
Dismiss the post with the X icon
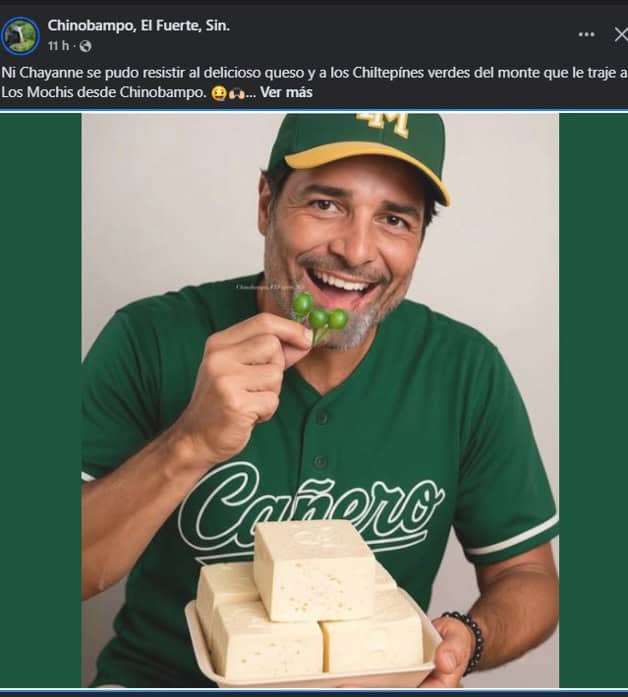(x=619, y=34)
